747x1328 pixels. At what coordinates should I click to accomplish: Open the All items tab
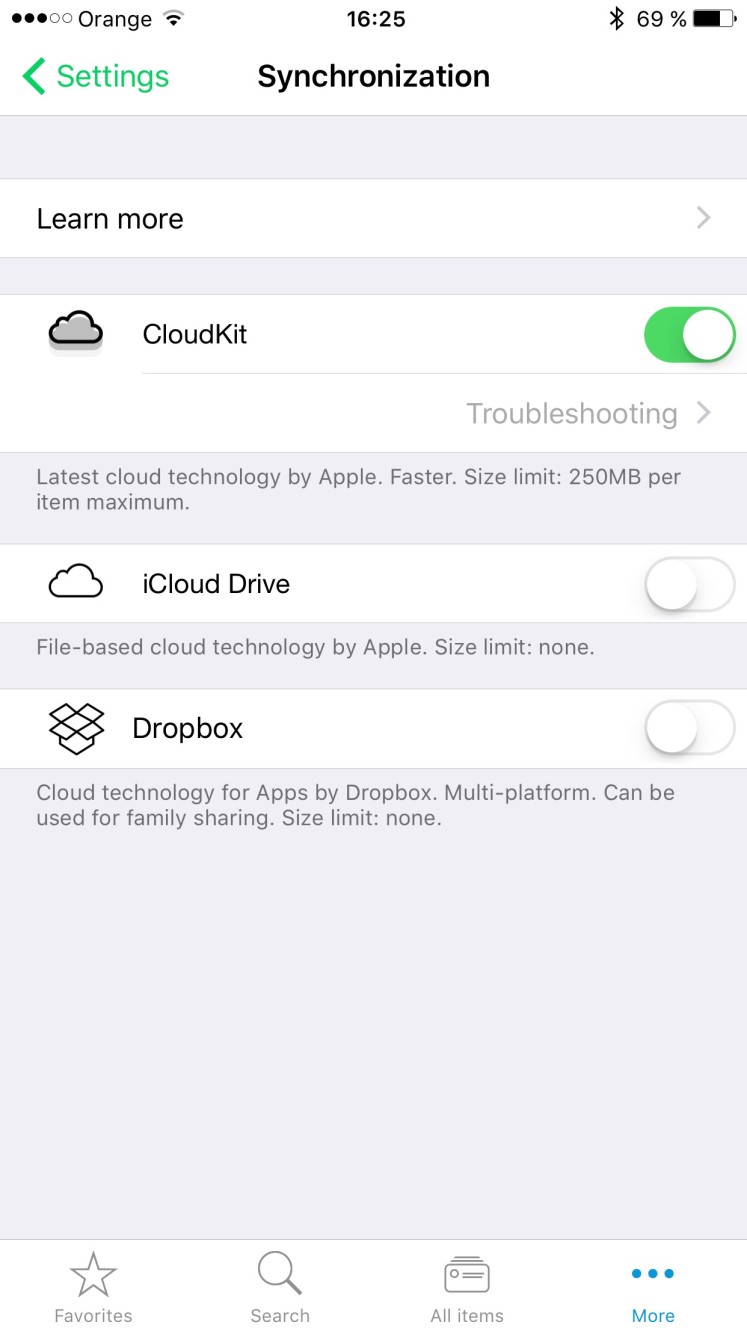467,1286
